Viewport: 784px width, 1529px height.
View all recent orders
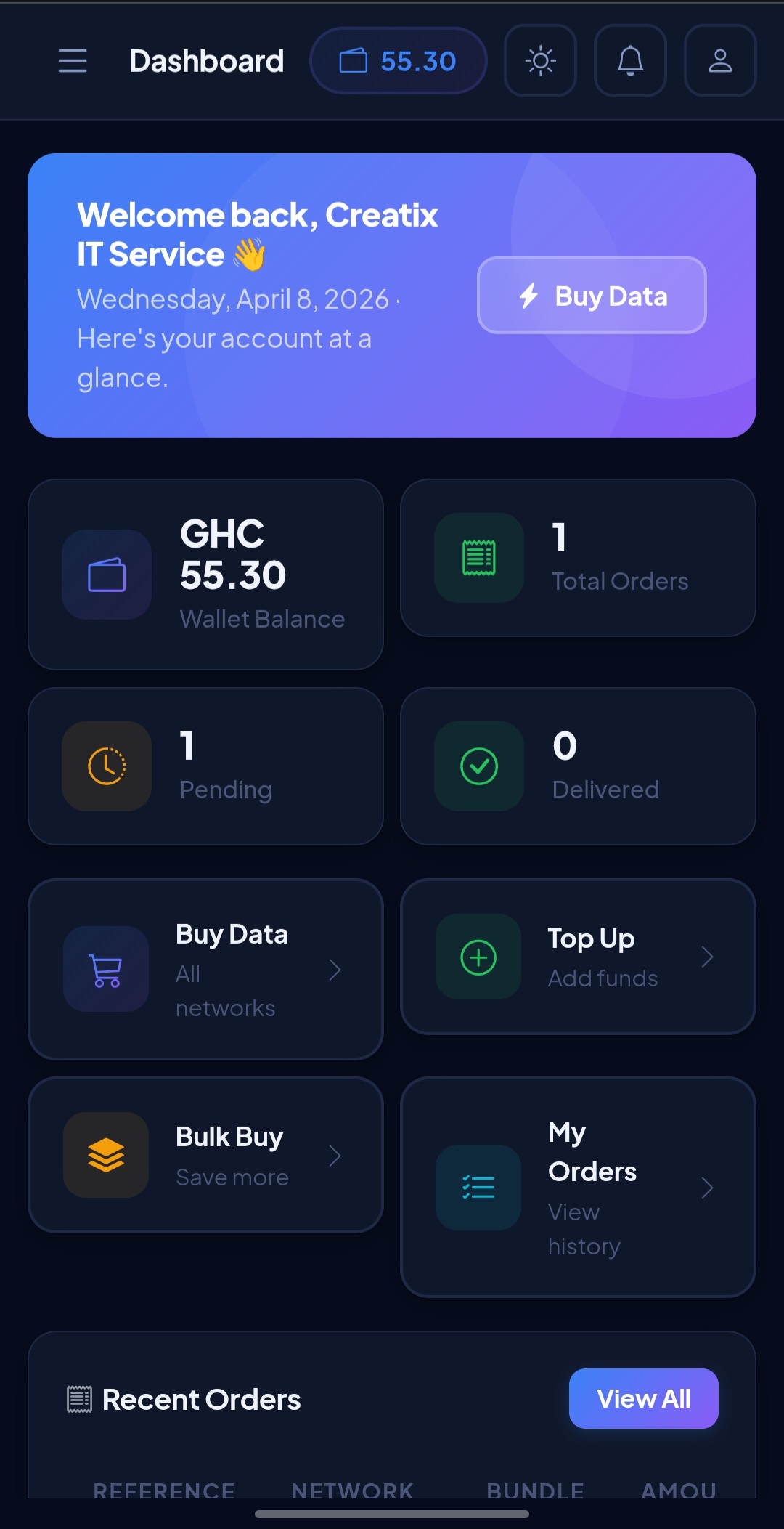tap(643, 1398)
